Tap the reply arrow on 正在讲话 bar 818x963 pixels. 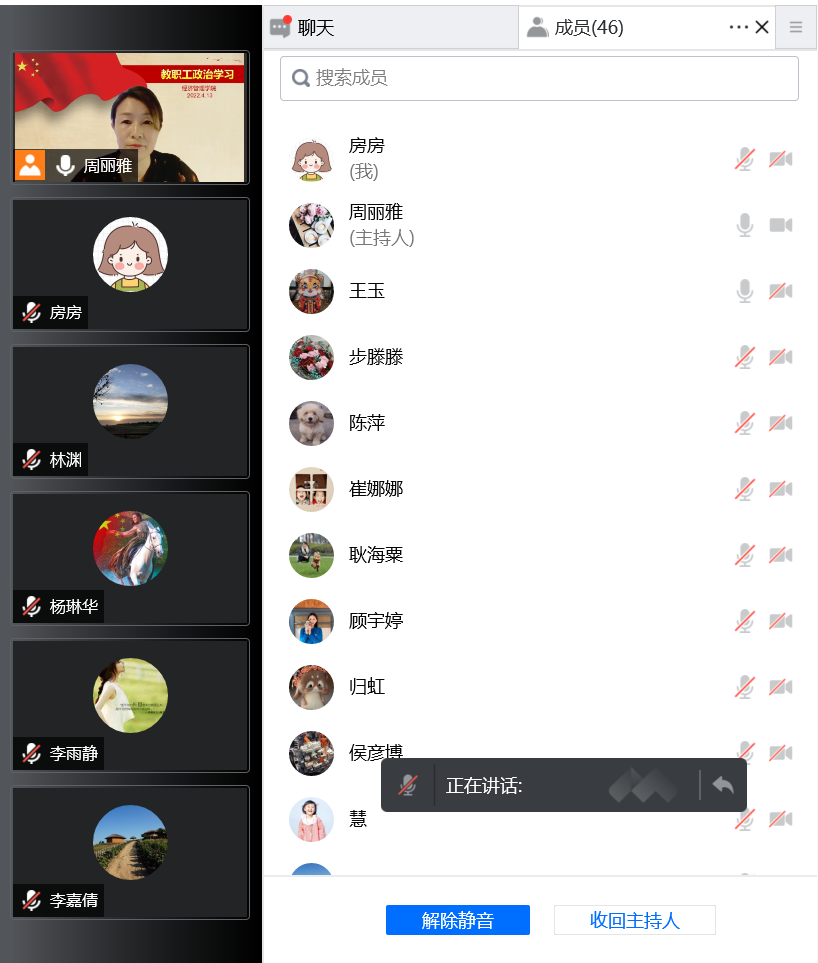point(723,785)
